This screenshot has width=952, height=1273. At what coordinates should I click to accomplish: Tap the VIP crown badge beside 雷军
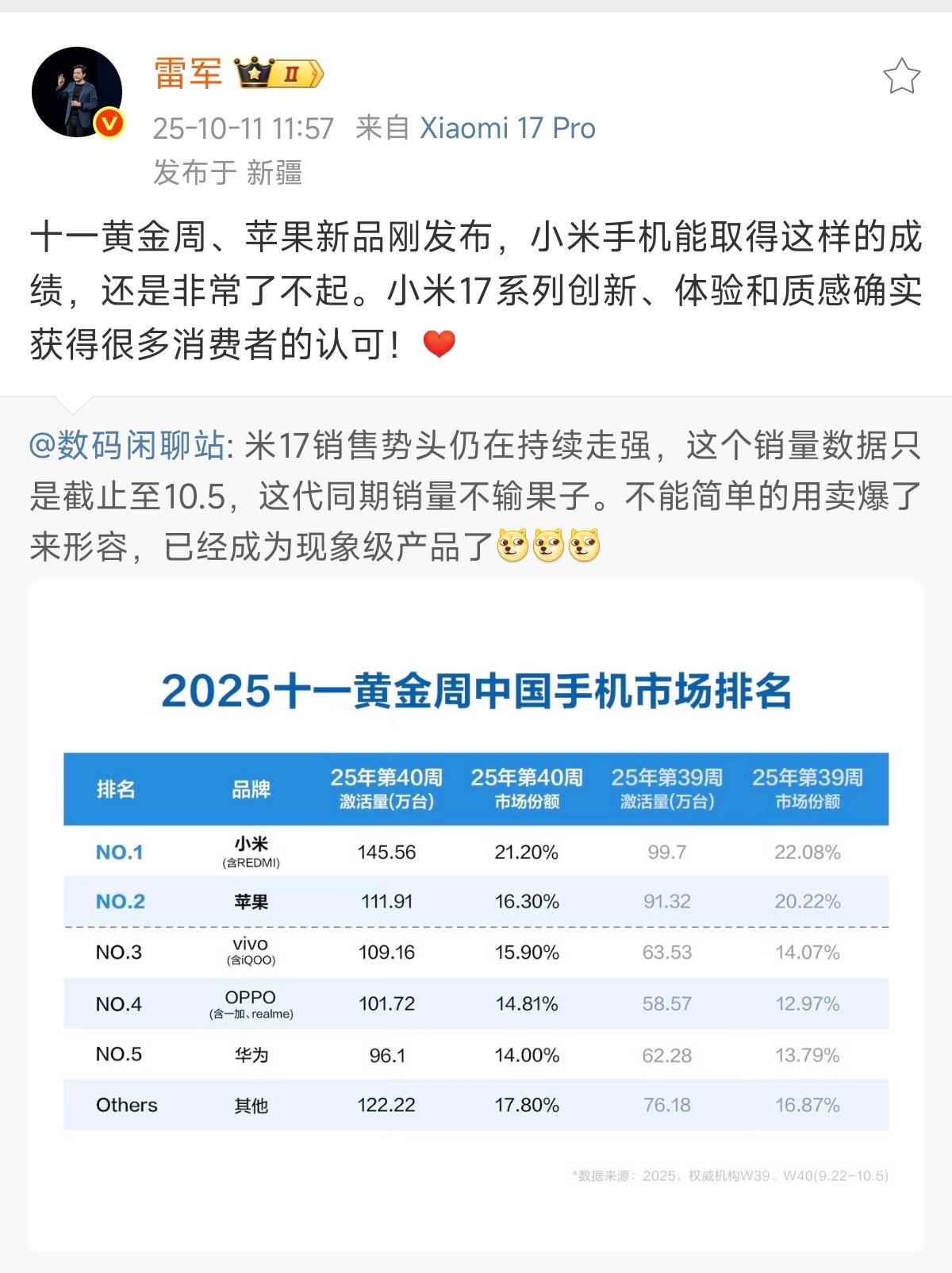tap(279, 75)
